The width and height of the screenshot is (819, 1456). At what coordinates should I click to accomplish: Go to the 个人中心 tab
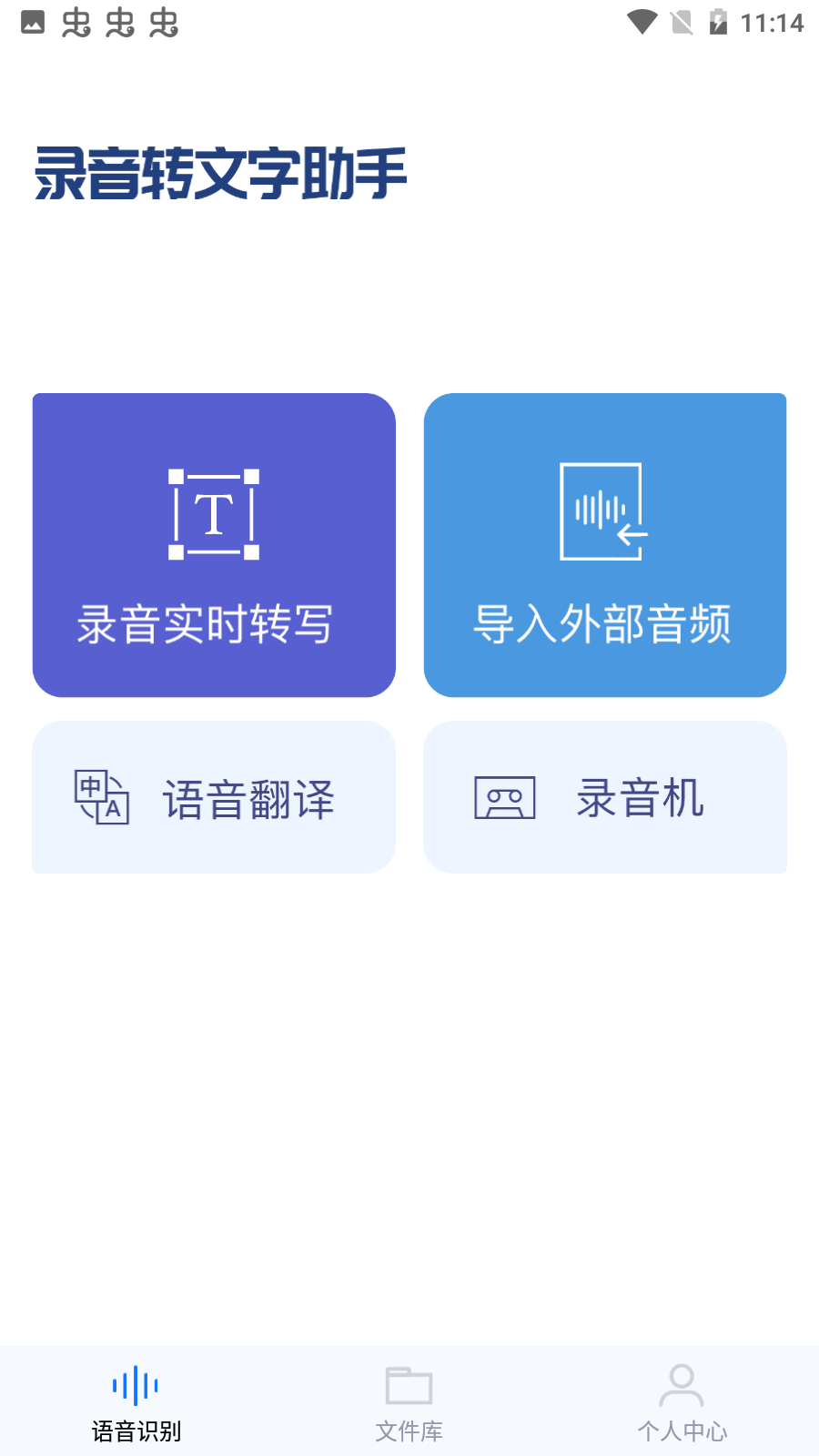[x=682, y=1403]
